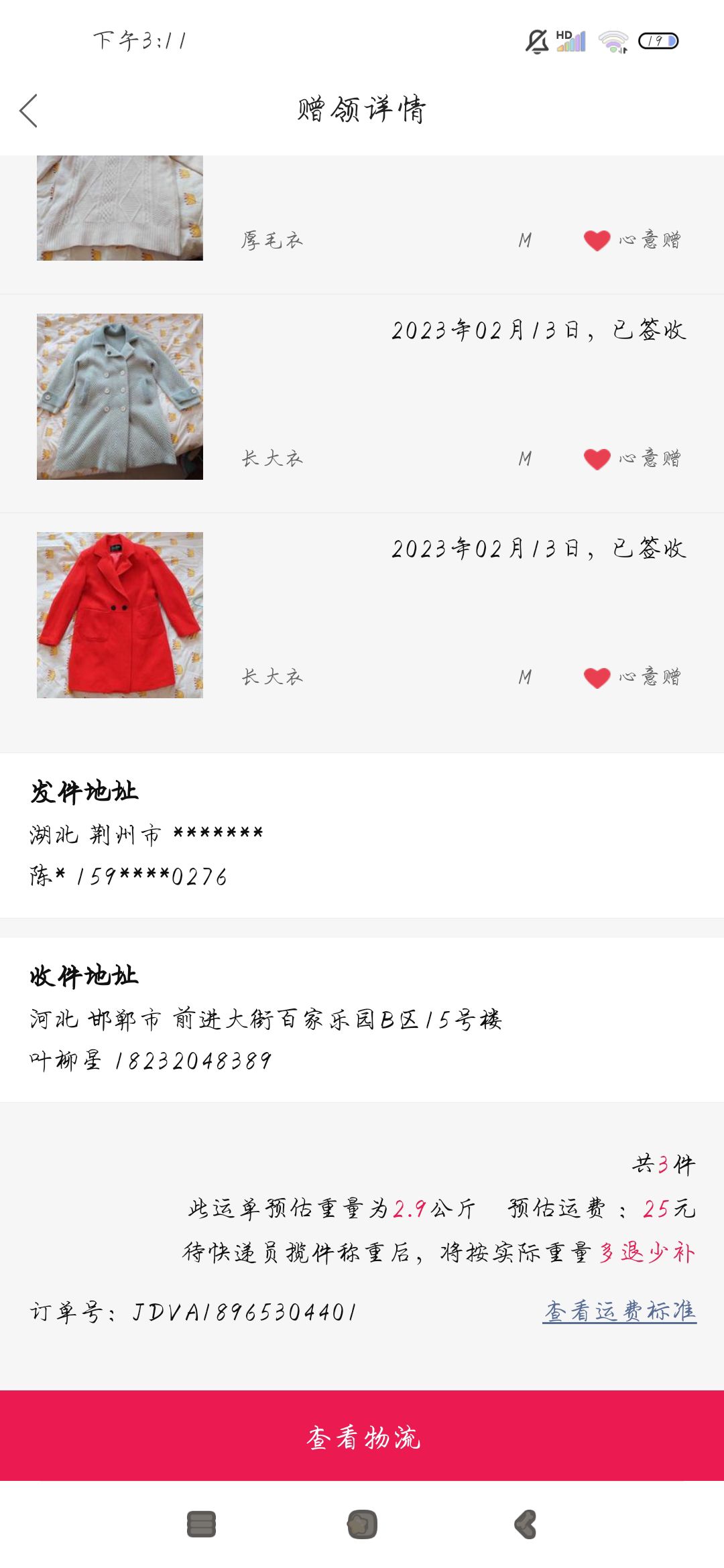Open the gray 长大衣 coat photo

(120, 397)
